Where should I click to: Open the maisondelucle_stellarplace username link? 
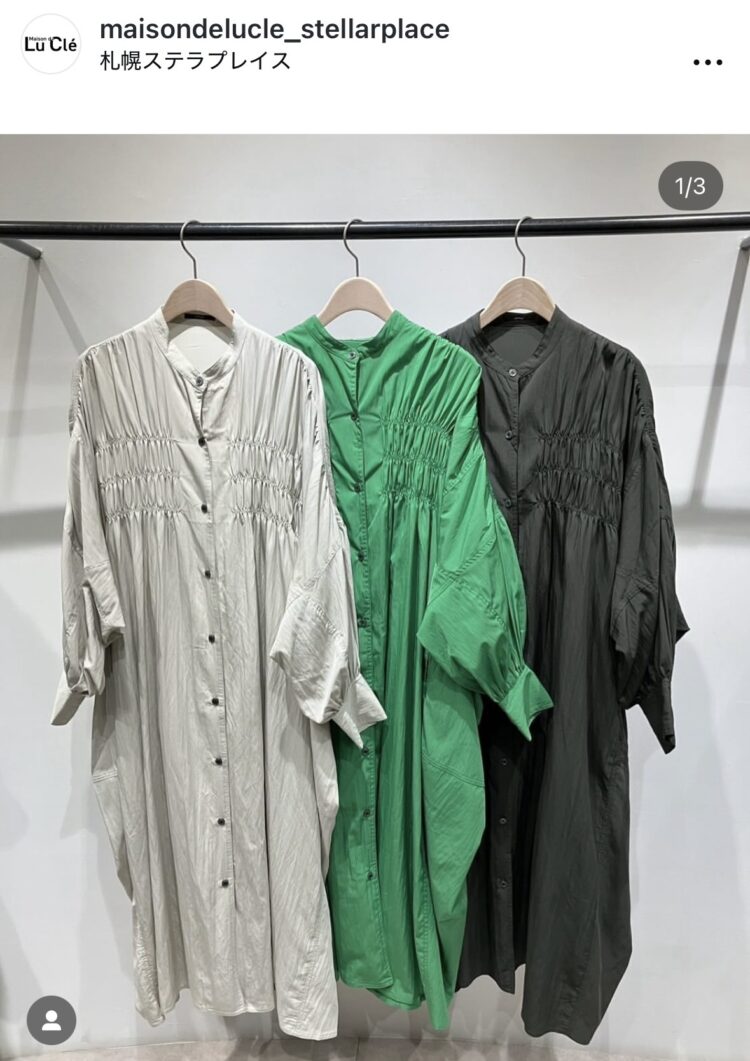[x=274, y=30]
